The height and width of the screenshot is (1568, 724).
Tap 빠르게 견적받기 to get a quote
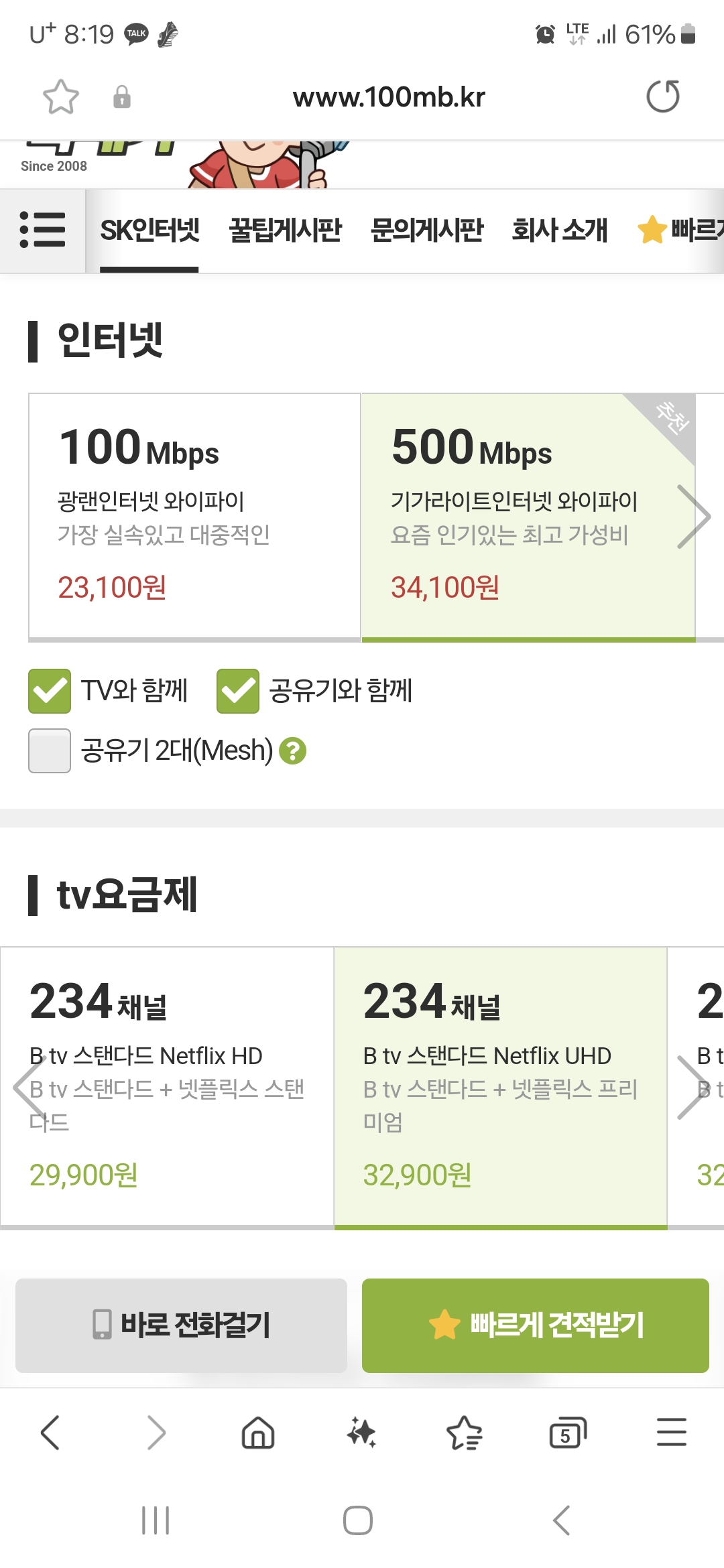[x=536, y=1325]
